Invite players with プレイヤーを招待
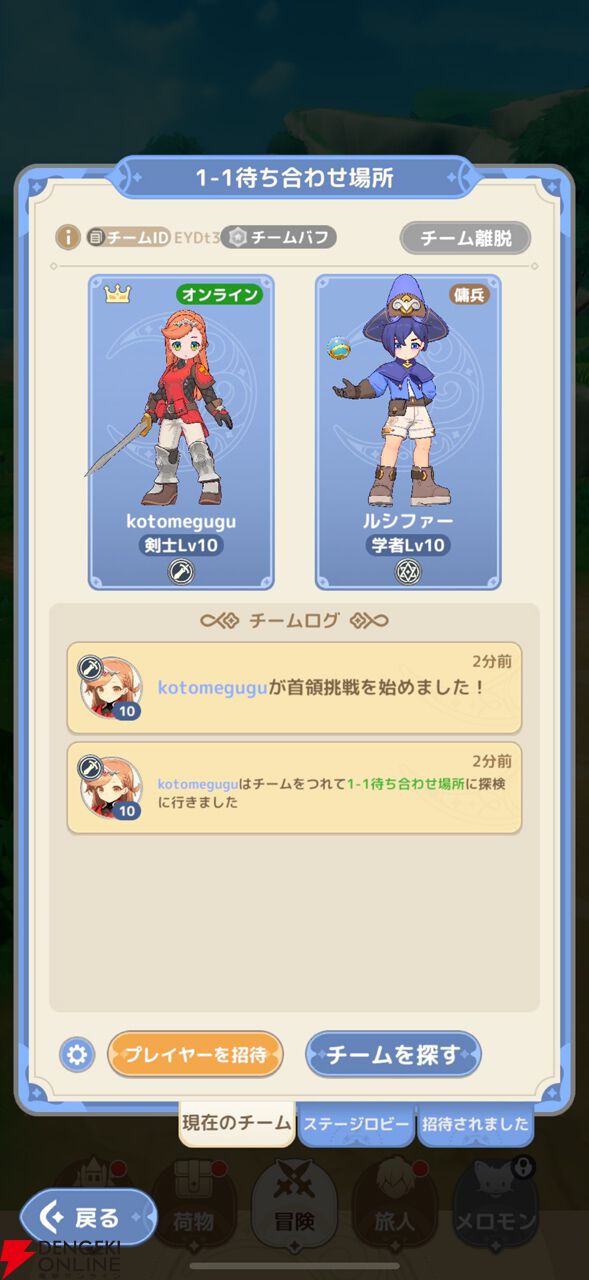 click(x=195, y=1054)
